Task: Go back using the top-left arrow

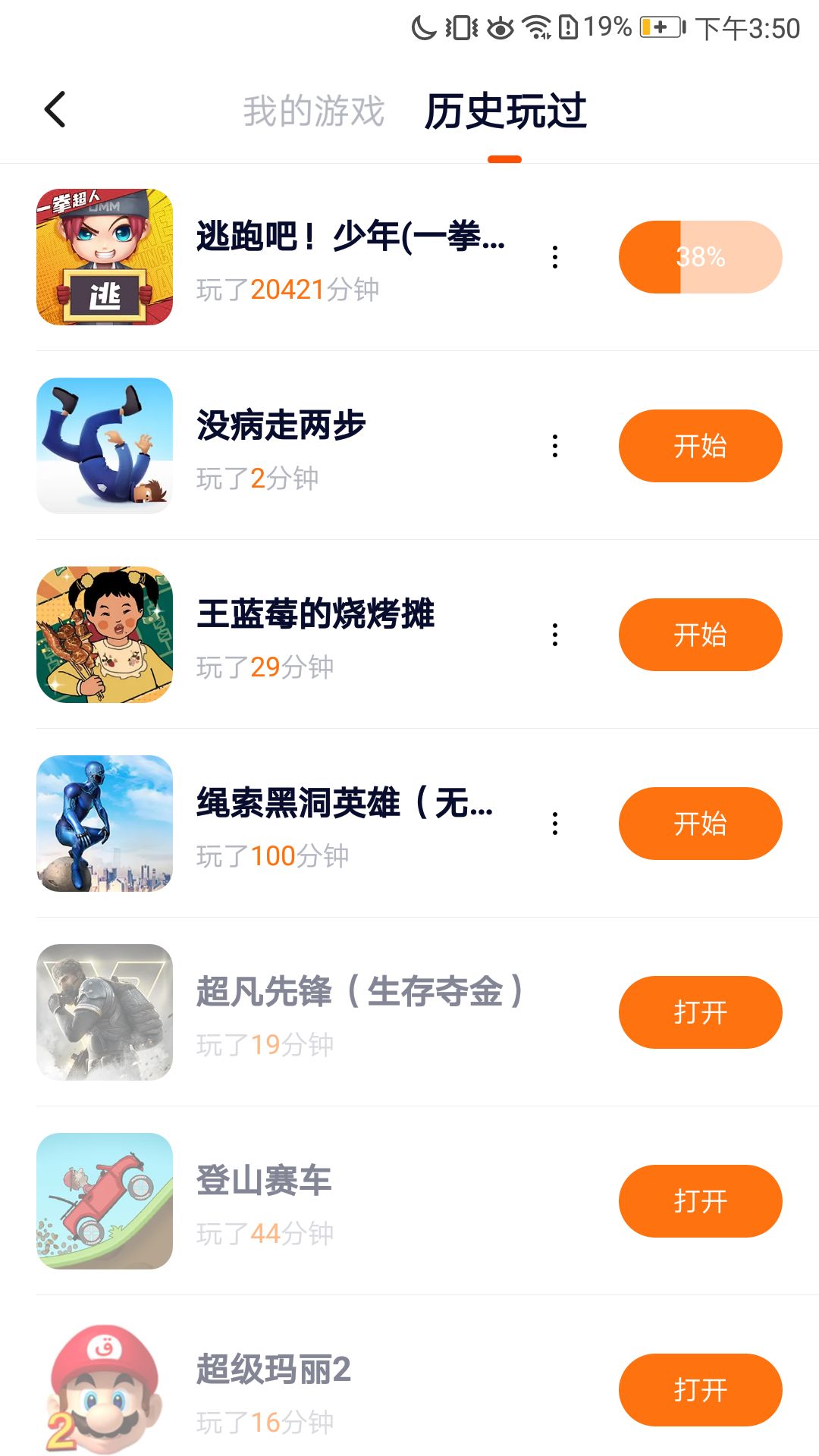Action: pyautogui.click(x=55, y=110)
